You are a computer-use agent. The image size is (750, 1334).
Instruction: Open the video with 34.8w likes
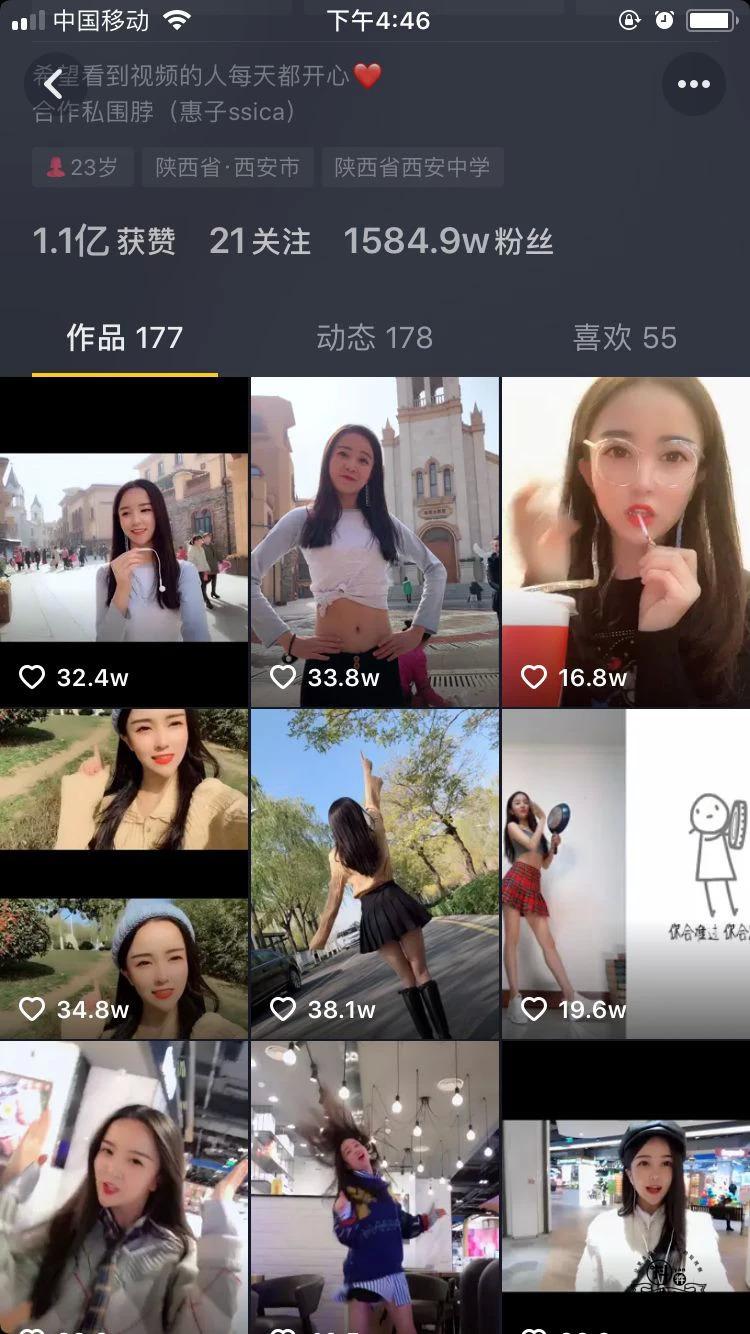[x=124, y=874]
